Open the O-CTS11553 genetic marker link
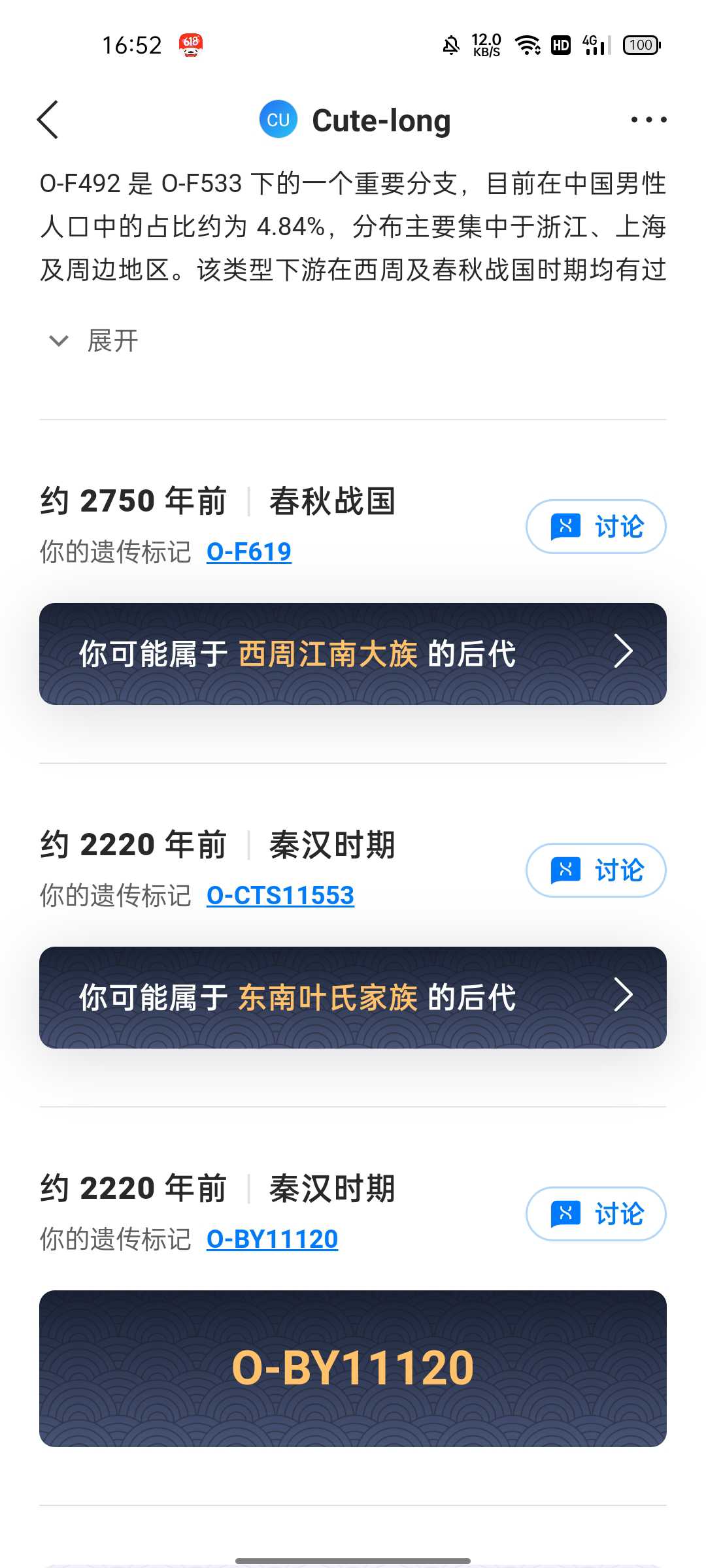 point(280,896)
